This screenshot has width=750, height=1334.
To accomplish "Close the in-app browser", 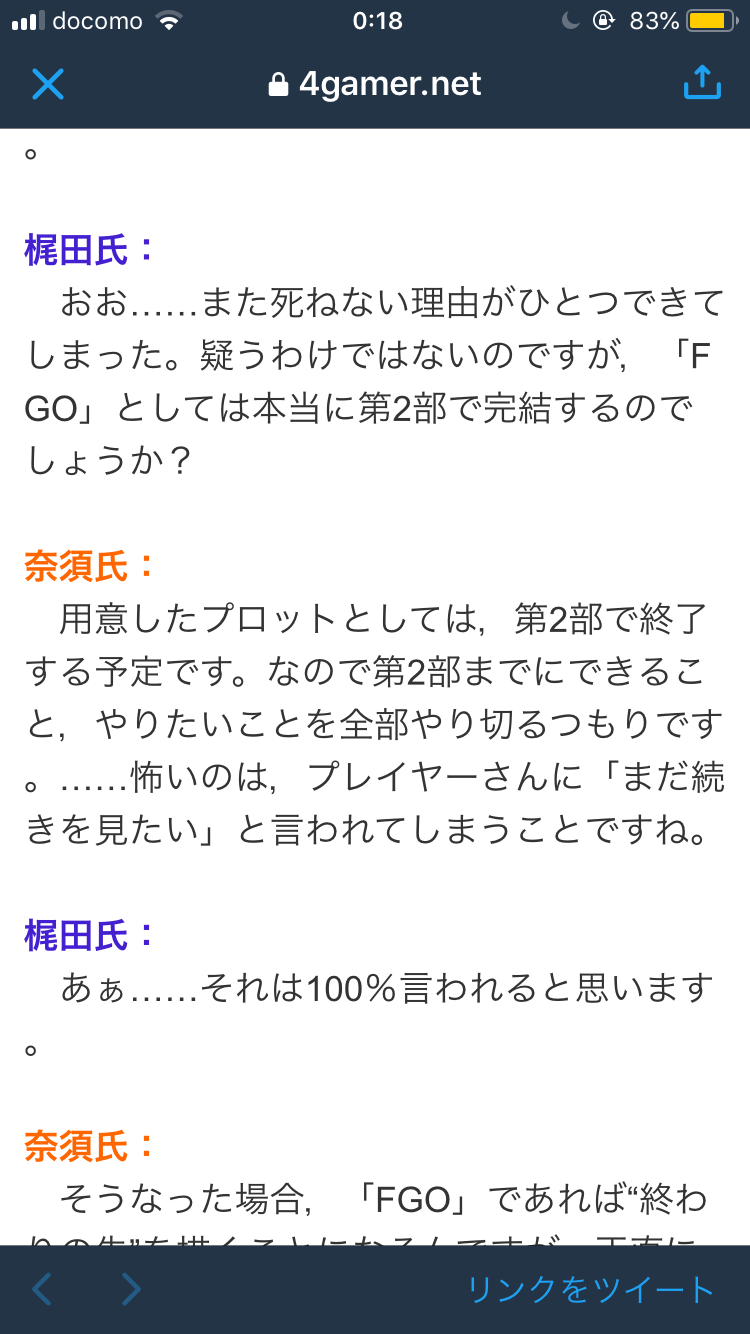I will click(x=47, y=84).
